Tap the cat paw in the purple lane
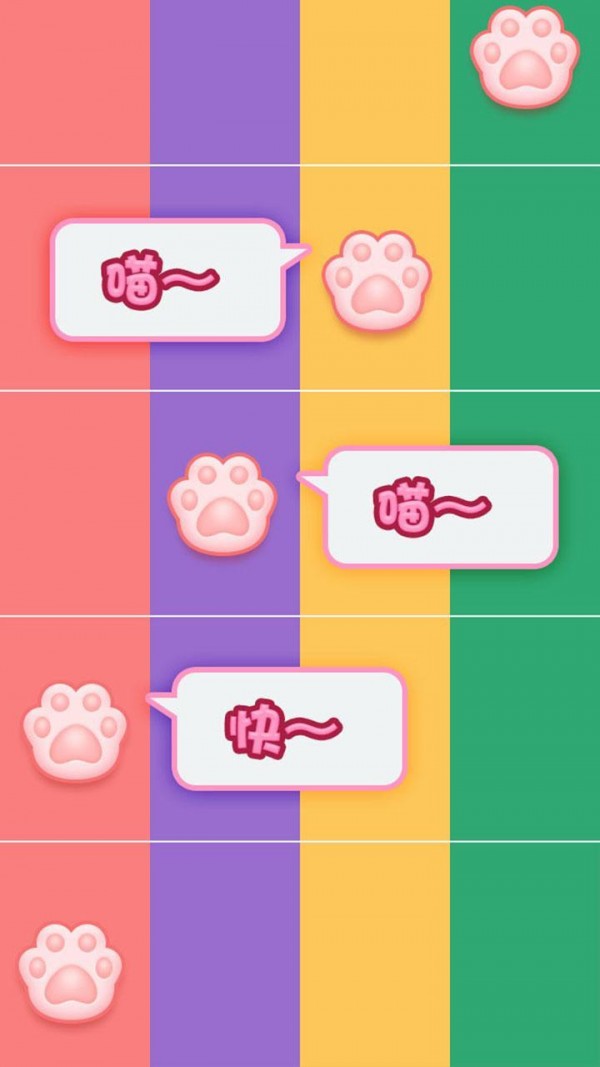The image size is (600, 1067). (222, 505)
